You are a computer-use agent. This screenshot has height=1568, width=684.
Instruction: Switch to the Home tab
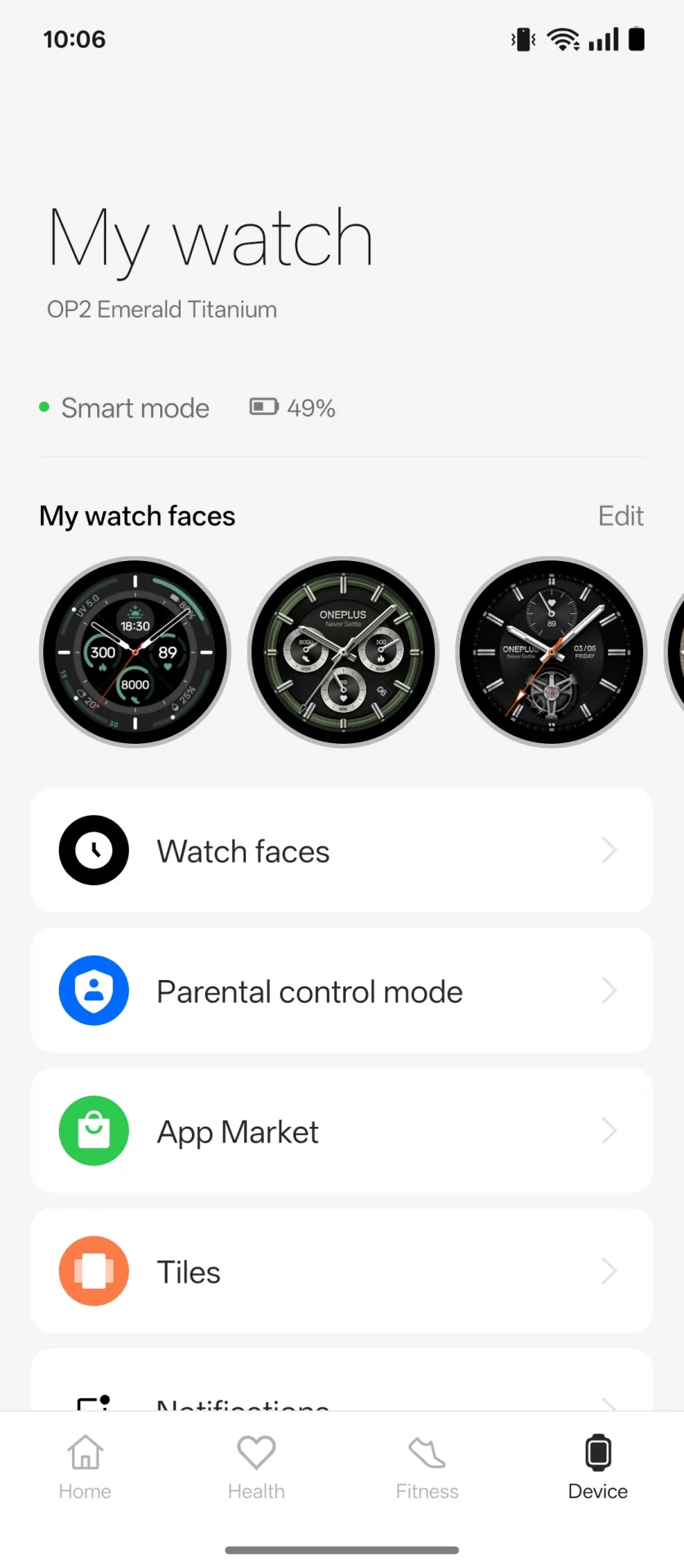point(85,1468)
